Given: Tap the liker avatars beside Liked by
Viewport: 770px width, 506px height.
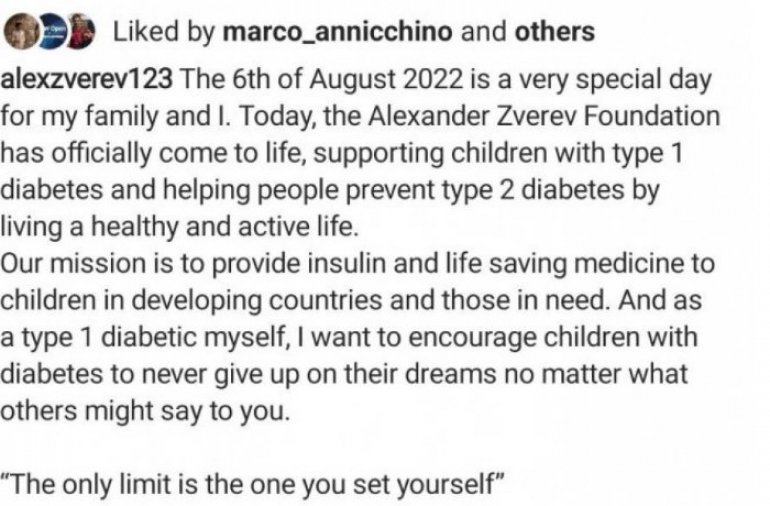Looking at the screenshot, I should (49, 33).
